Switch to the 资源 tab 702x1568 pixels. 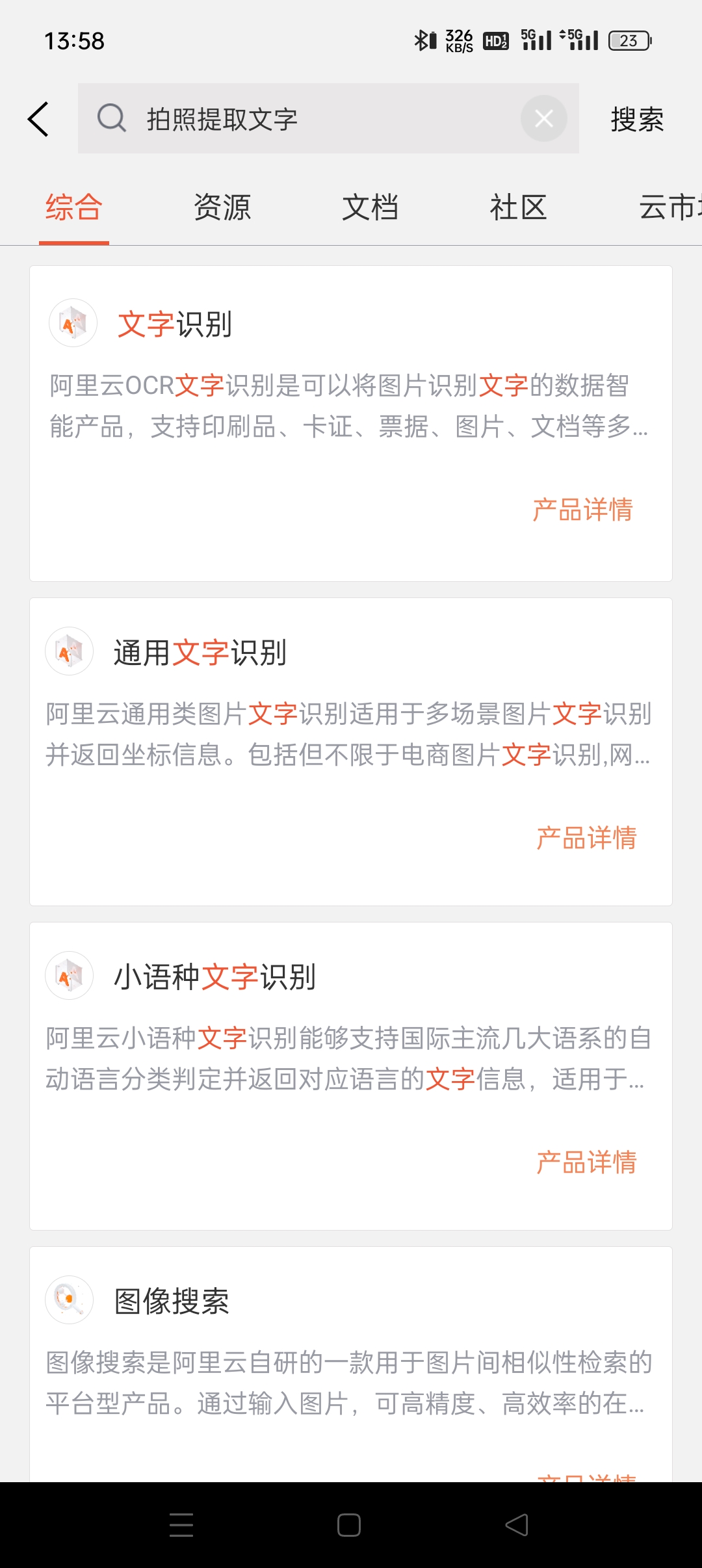pyautogui.click(x=222, y=207)
